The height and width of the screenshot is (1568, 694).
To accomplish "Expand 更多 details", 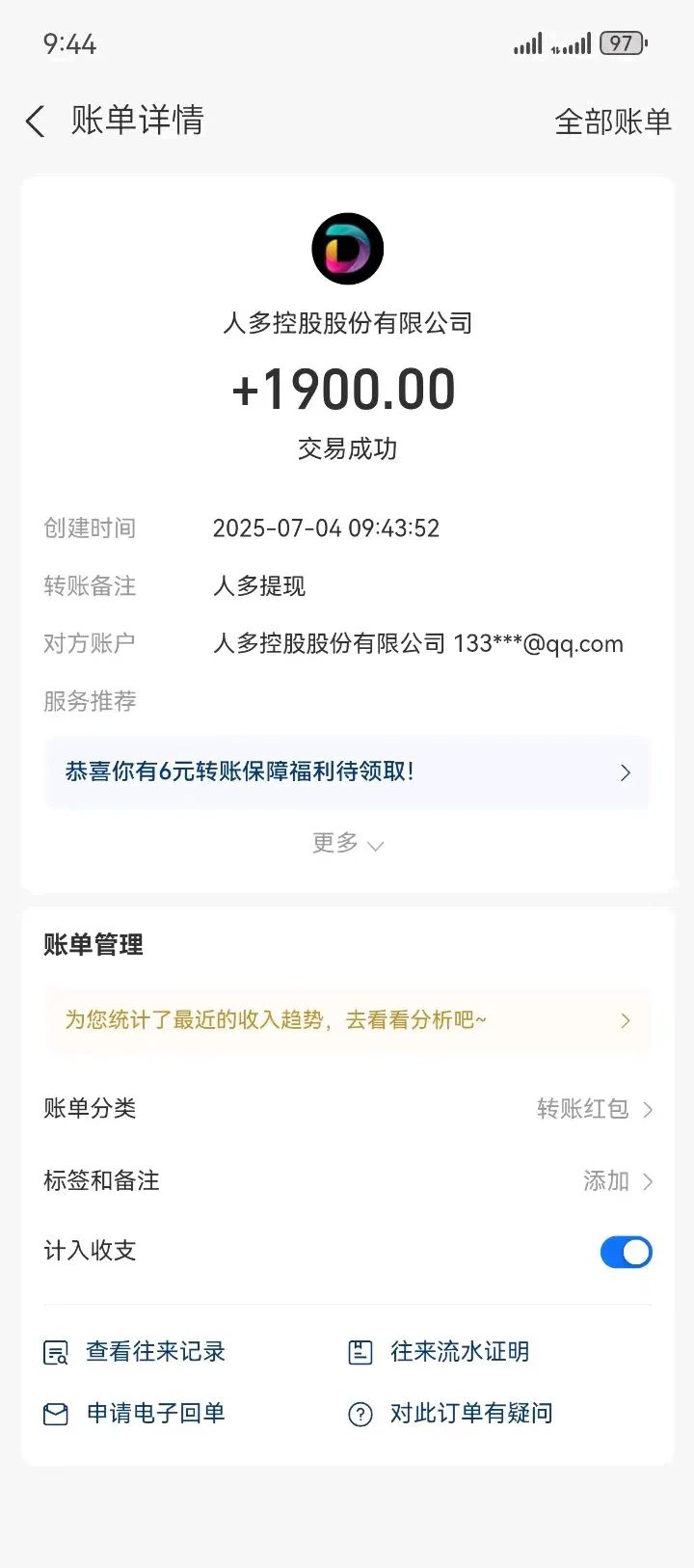I will 347,844.
